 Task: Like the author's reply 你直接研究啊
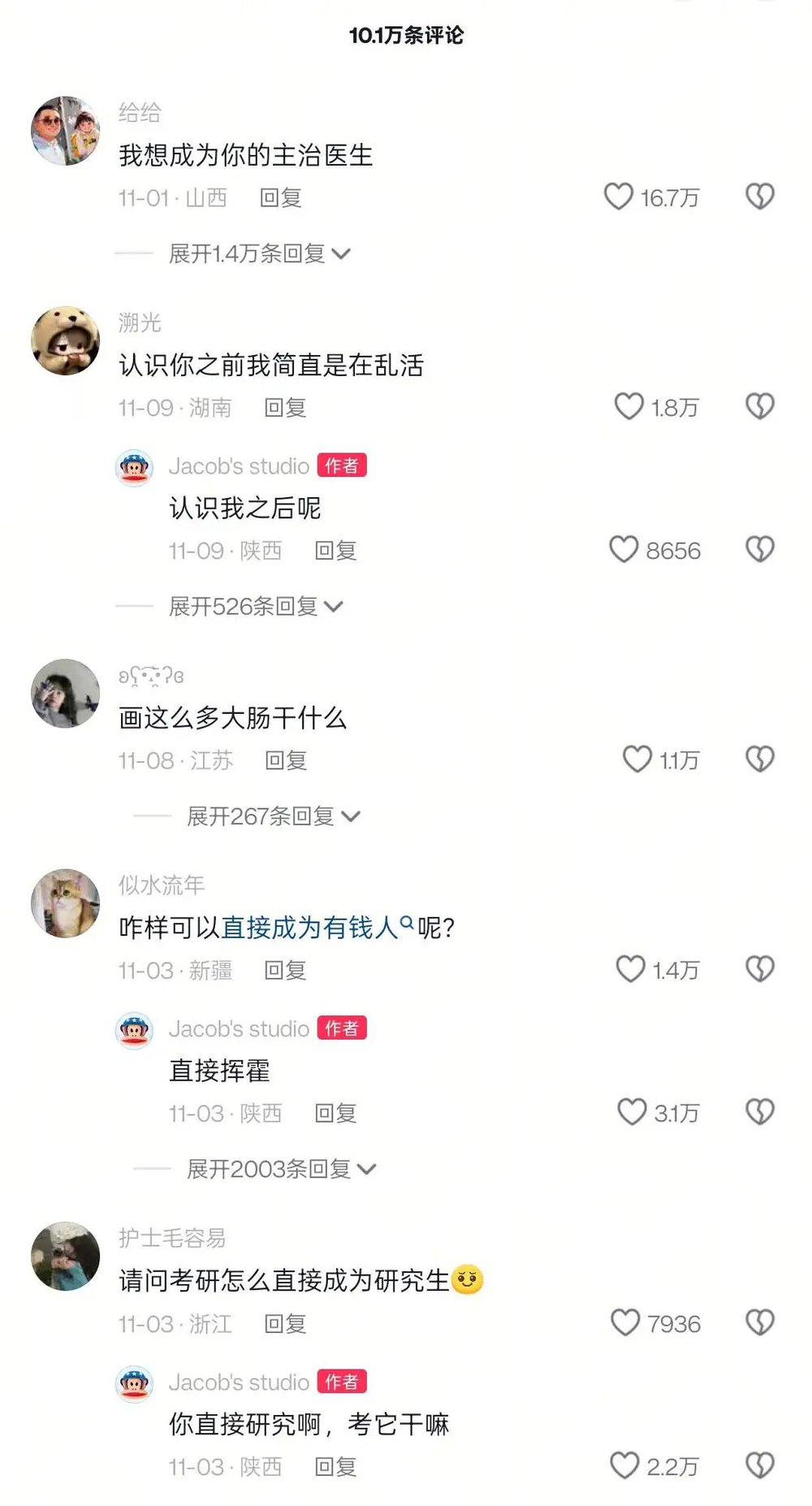point(625,1466)
